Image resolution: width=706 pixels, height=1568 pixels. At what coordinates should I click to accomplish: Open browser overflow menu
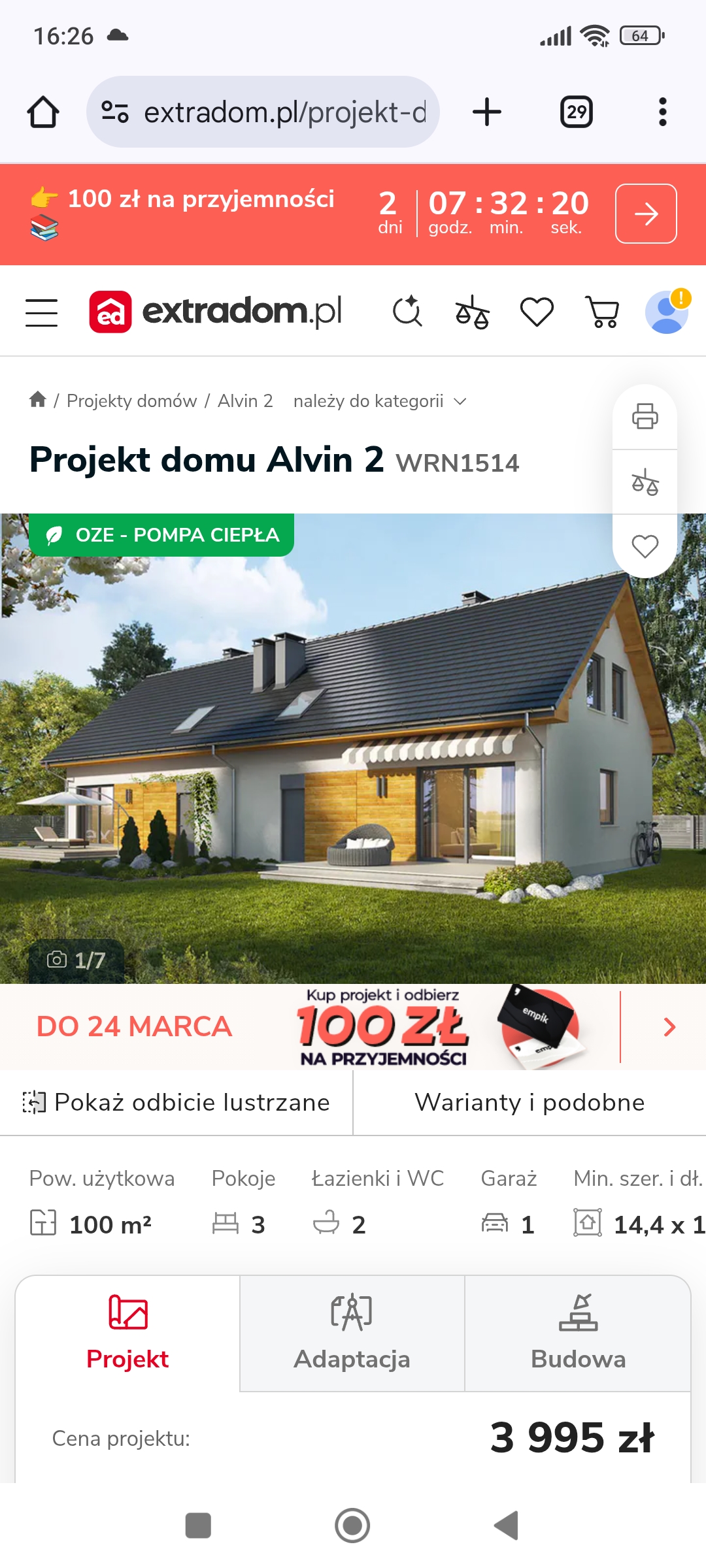tap(662, 112)
